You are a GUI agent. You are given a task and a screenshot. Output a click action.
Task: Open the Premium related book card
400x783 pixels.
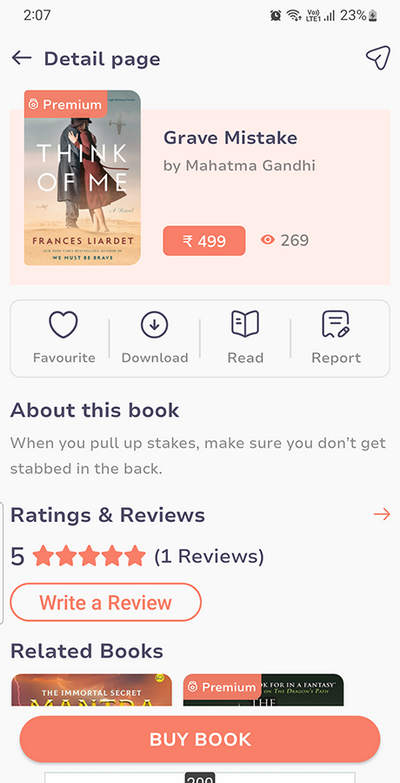pyautogui.click(x=263, y=690)
